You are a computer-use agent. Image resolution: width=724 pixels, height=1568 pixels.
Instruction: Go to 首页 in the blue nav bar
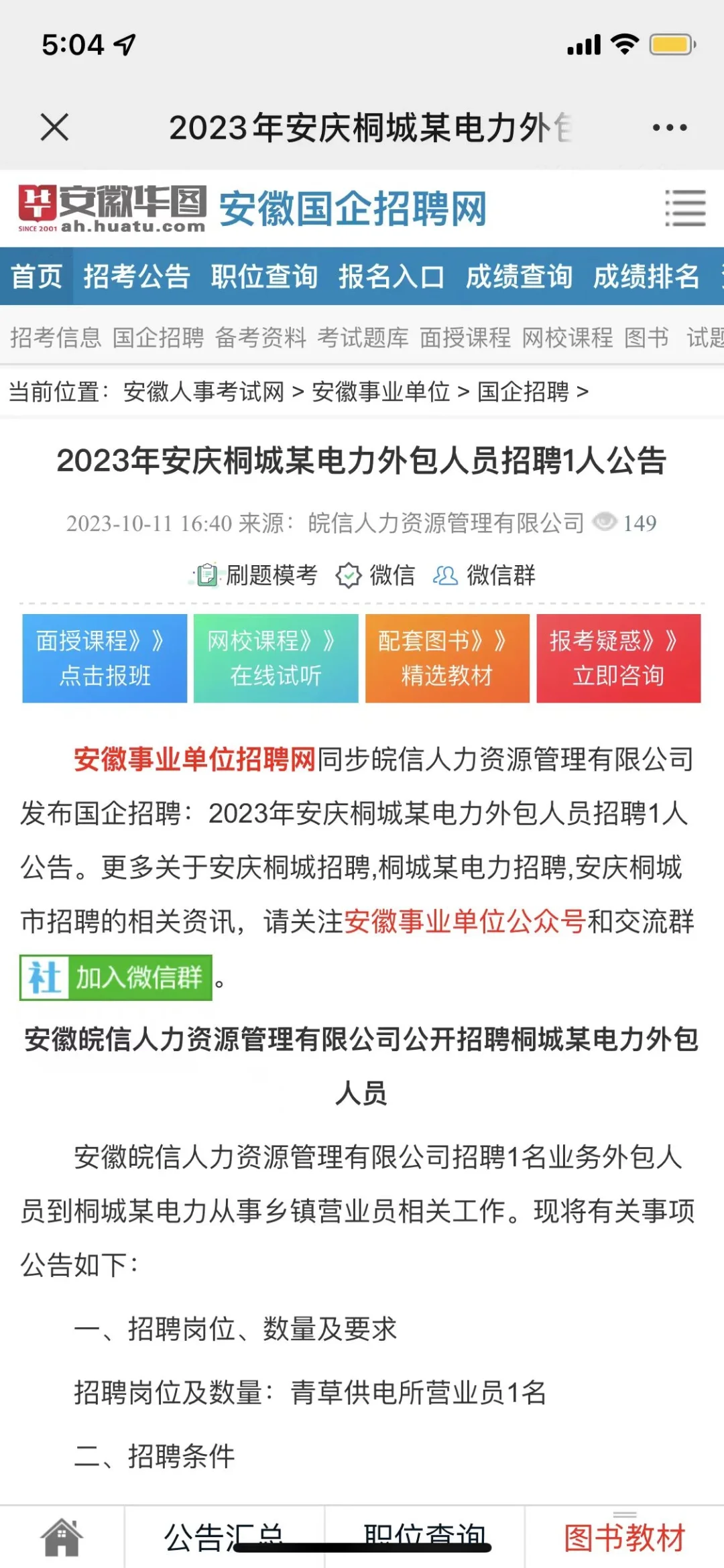pos(36,276)
